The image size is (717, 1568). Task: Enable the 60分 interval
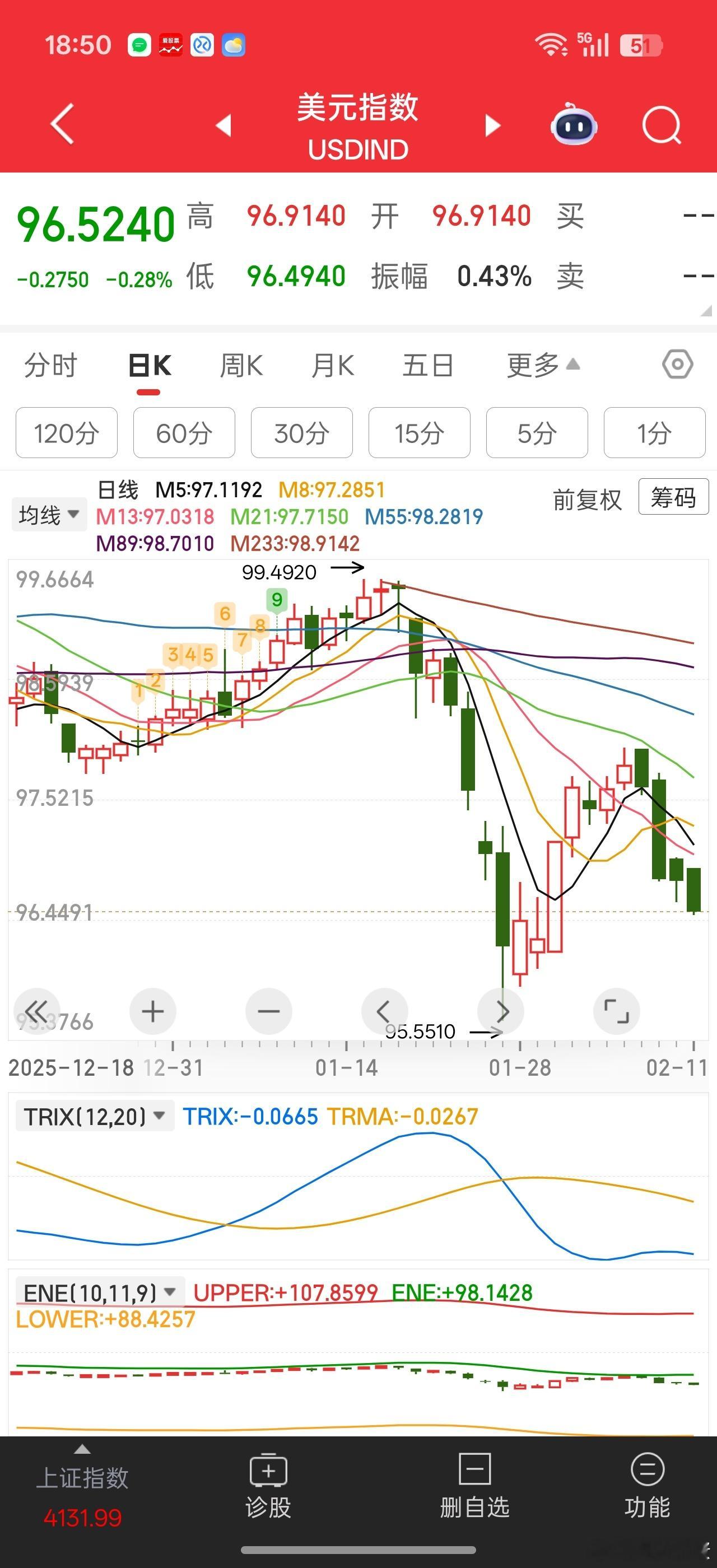coord(184,433)
